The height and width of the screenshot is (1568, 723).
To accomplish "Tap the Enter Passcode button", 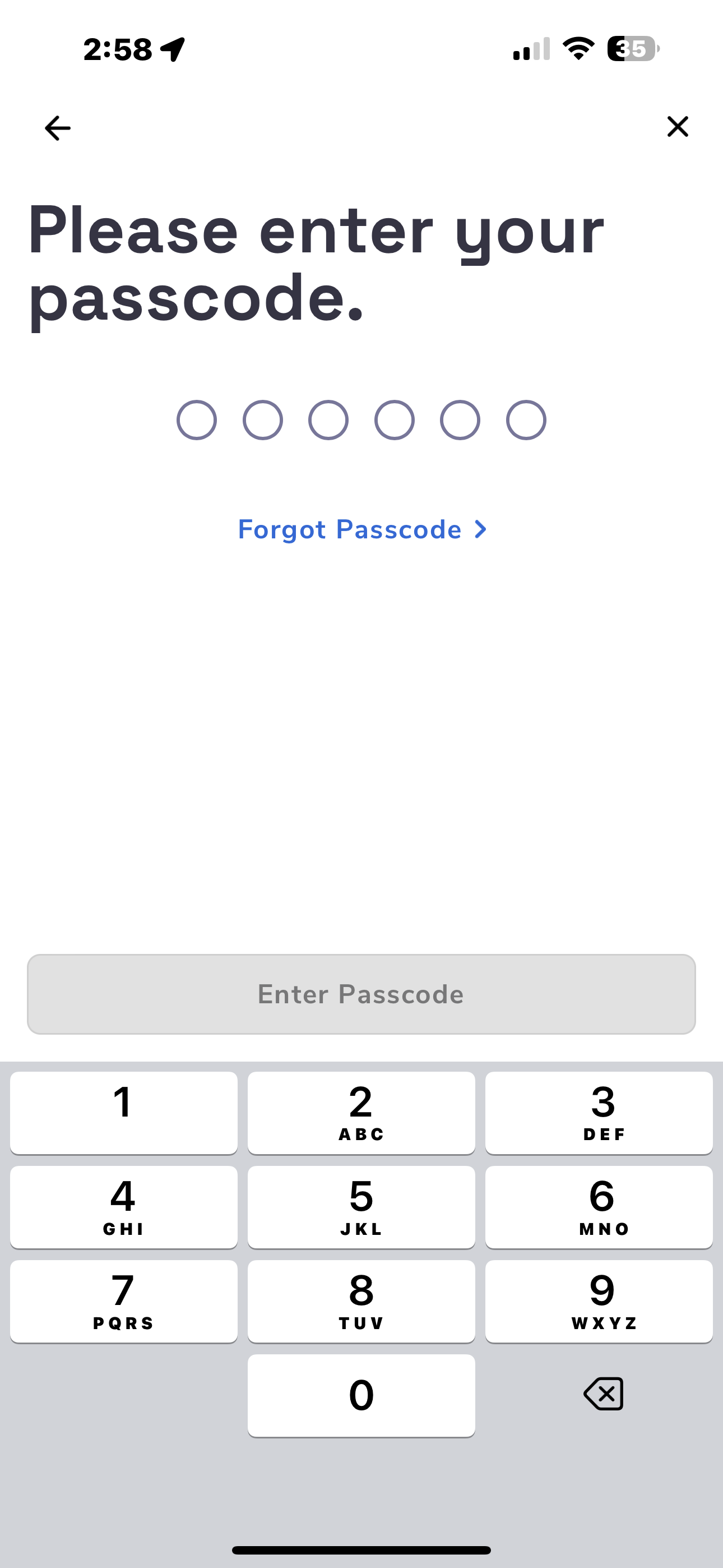I will [x=361, y=994].
